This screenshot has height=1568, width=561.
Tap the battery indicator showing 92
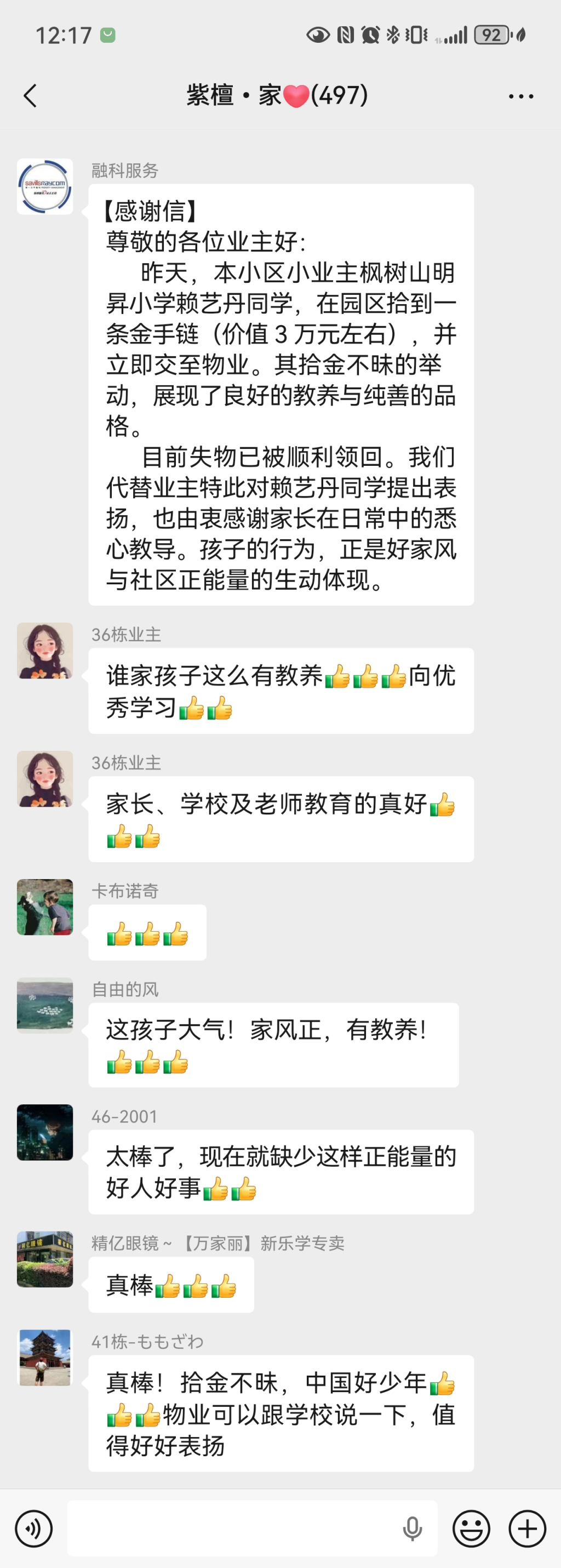(490, 35)
